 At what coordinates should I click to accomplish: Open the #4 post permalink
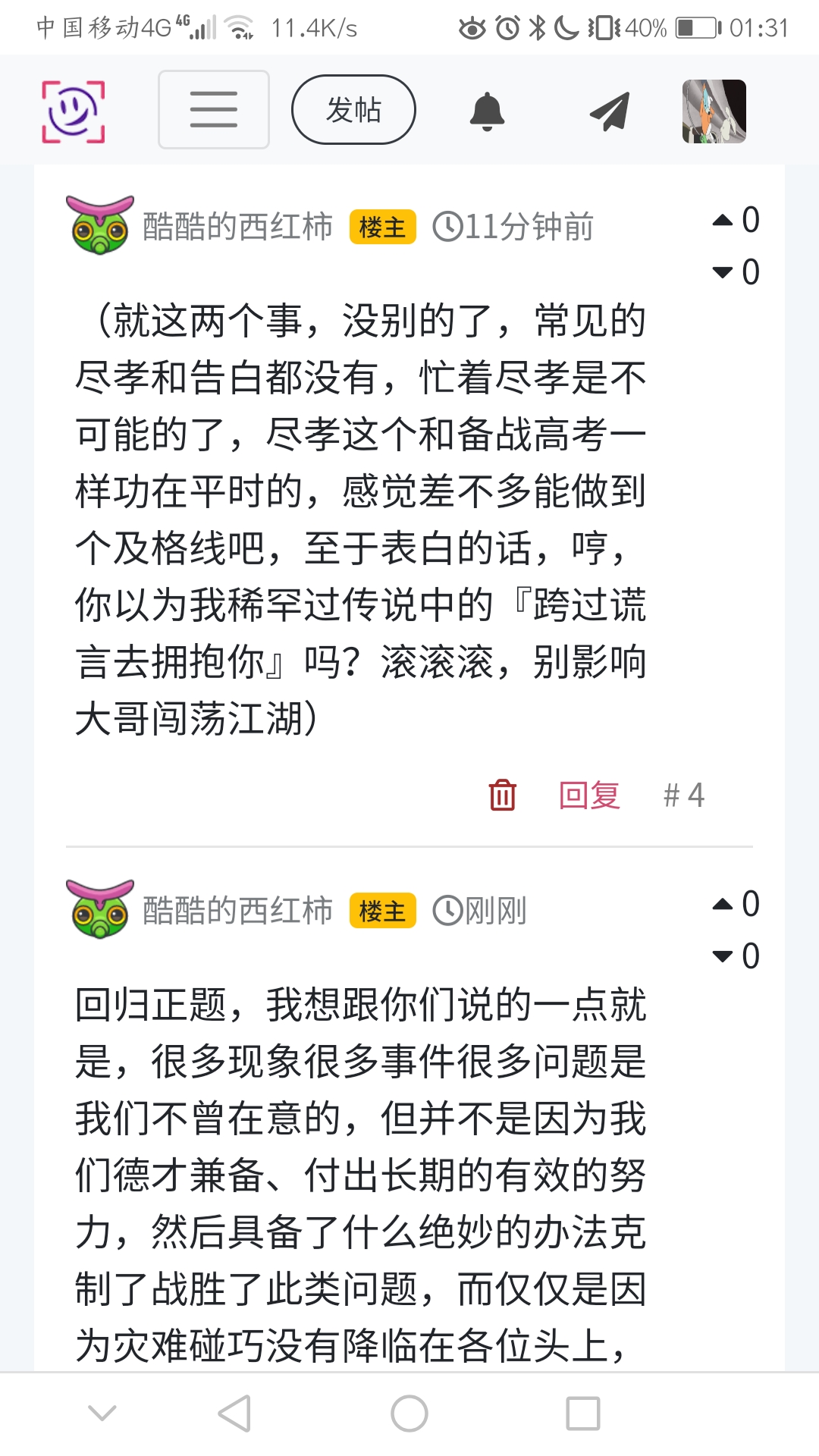[x=684, y=795]
